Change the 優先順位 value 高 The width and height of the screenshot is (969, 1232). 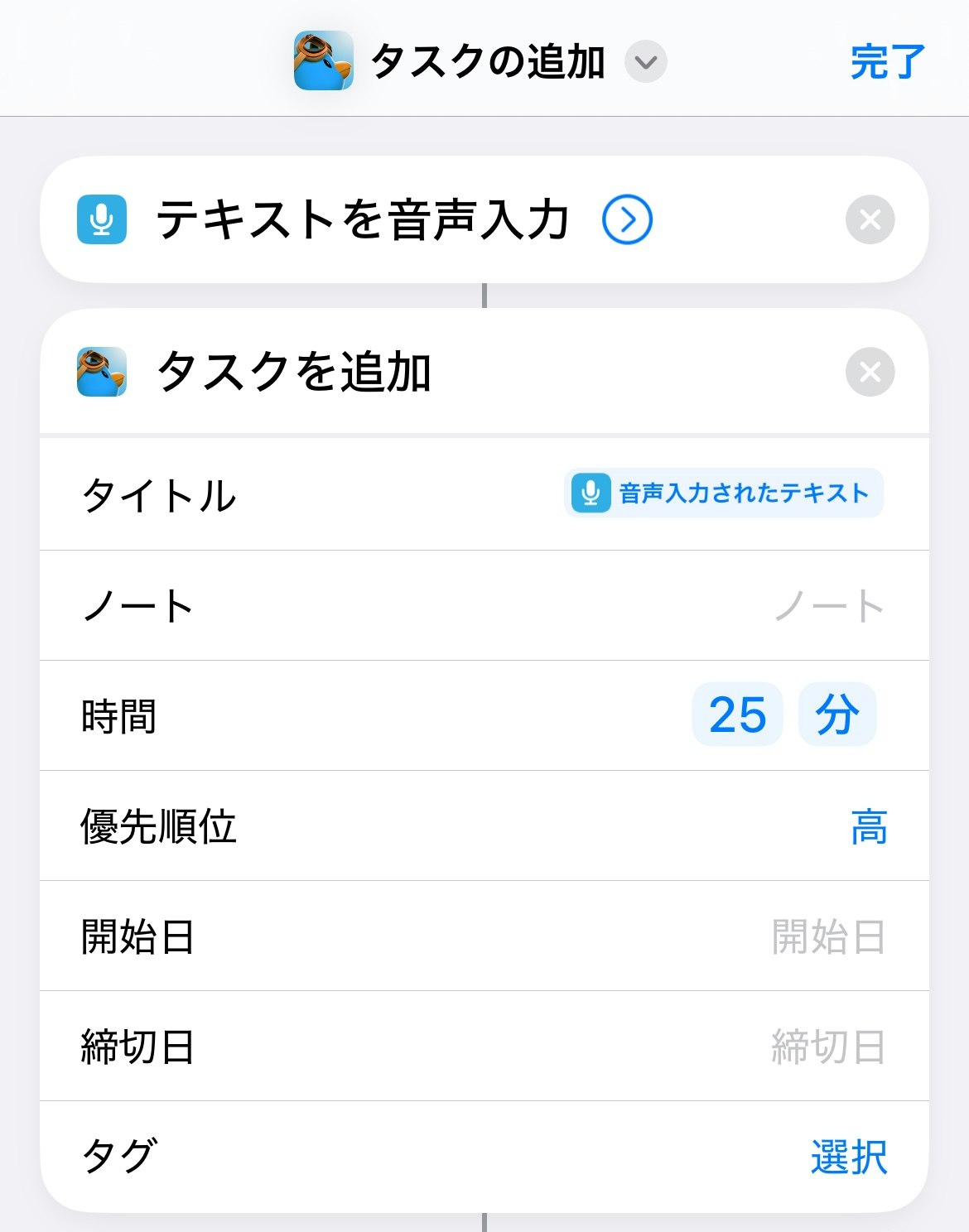click(x=869, y=826)
